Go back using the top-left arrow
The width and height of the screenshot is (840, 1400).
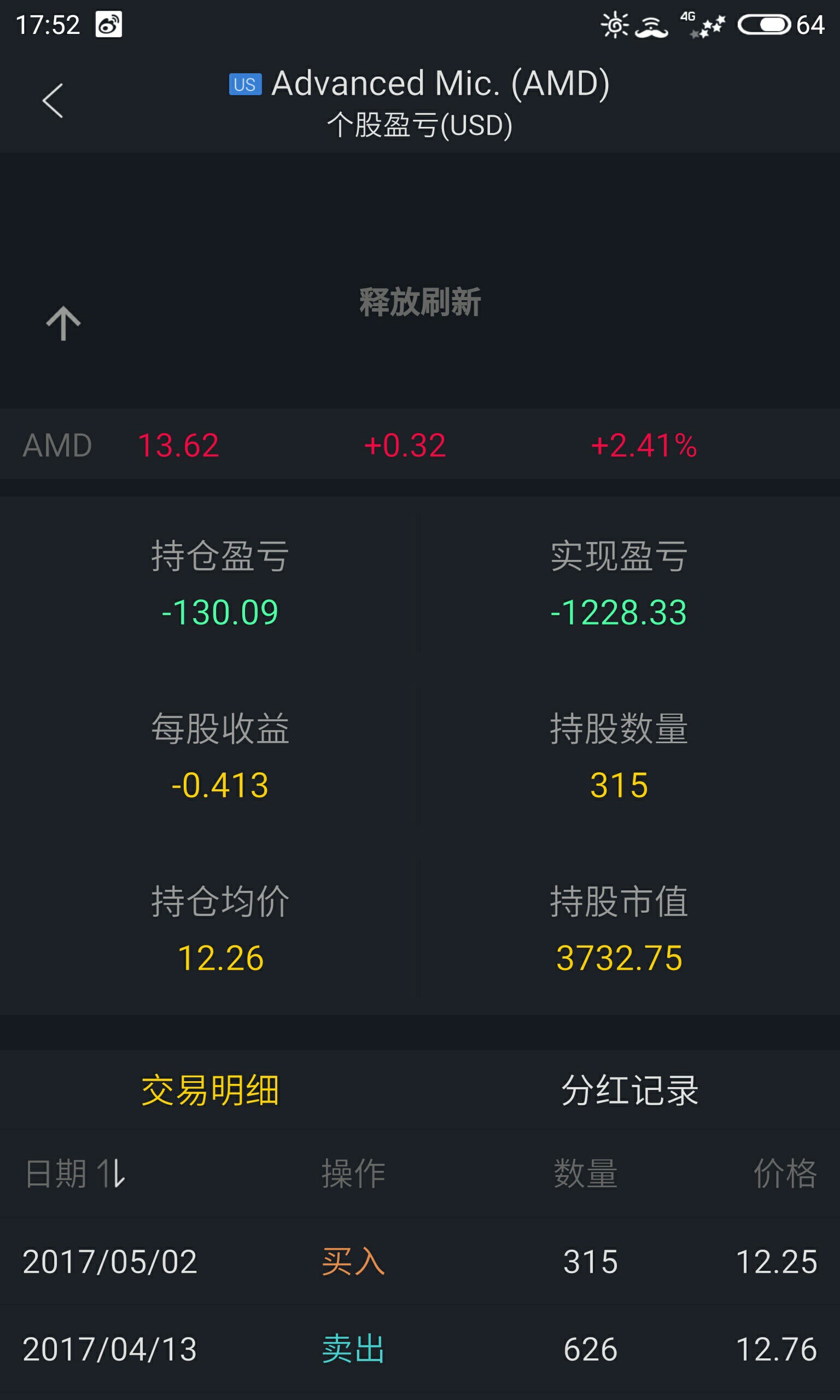pos(52,101)
